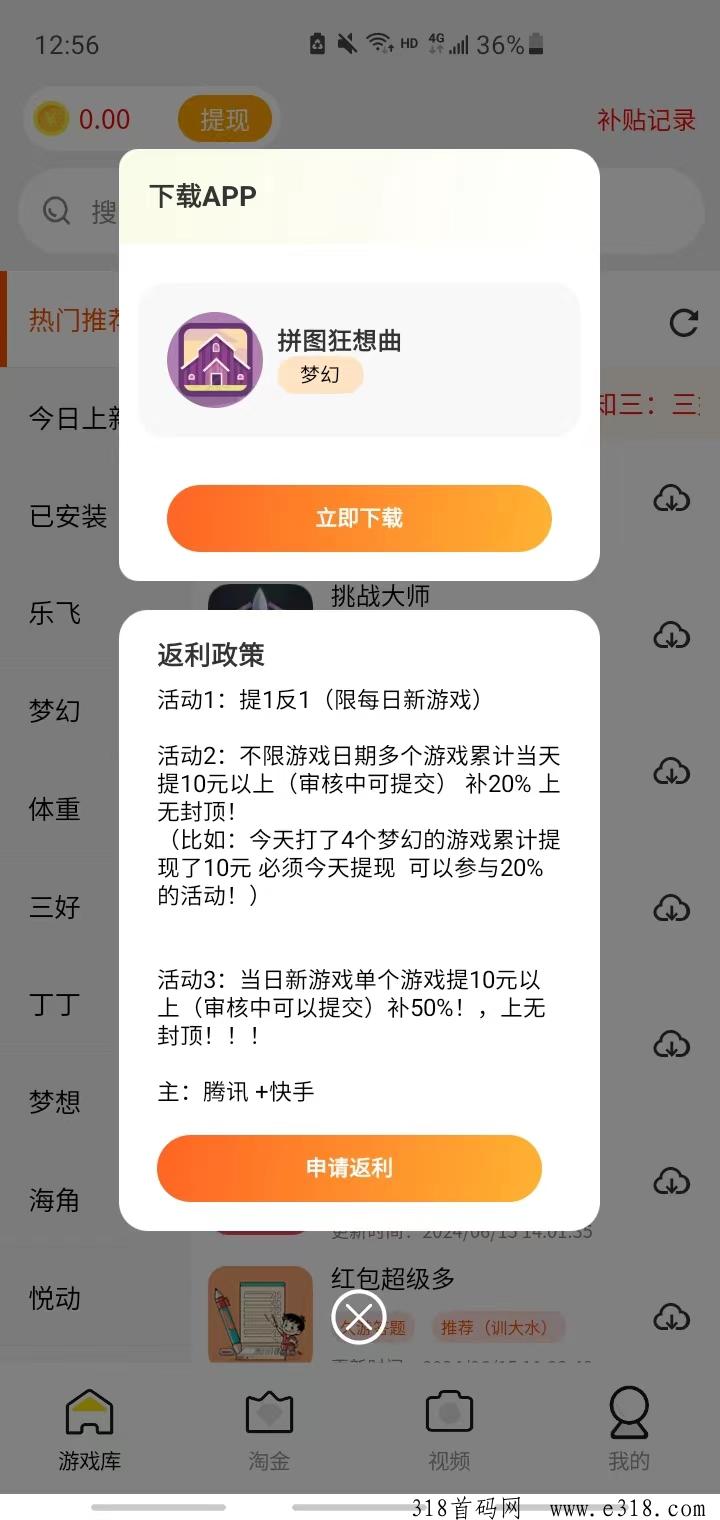
Task: Select the 海角 category
Action: (x=55, y=1200)
